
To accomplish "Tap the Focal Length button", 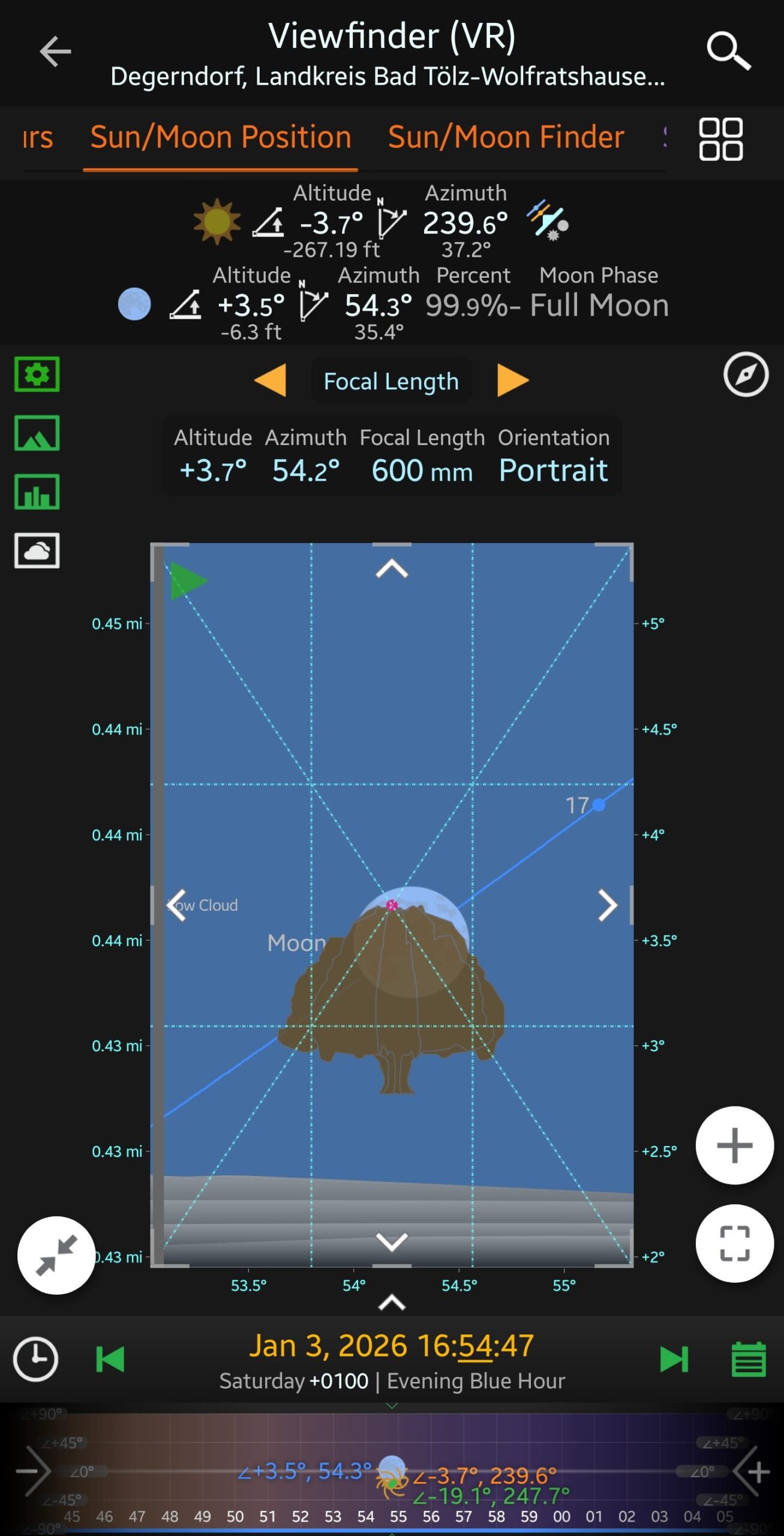I will click(391, 382).
